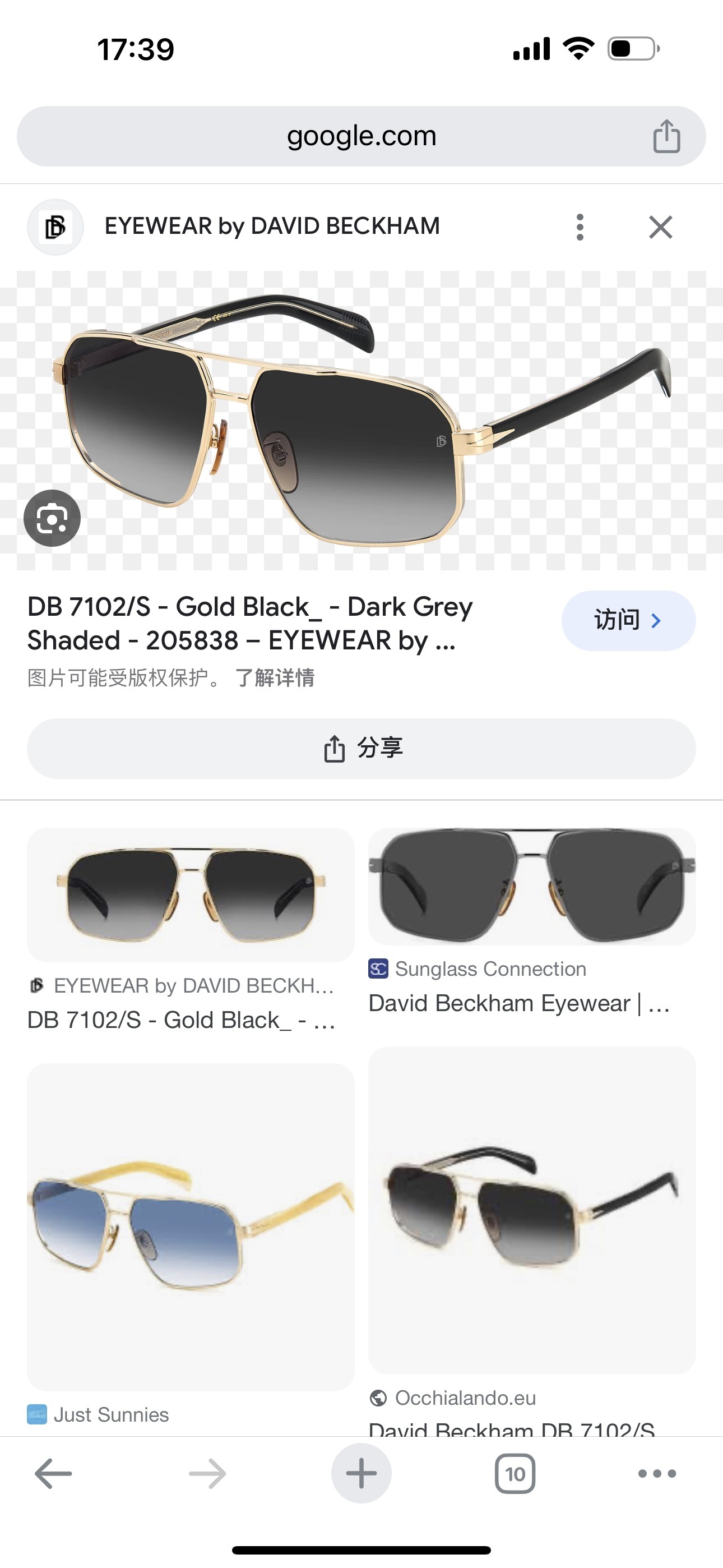Tap the 分享 share button
Viewport: 723px width, 1568px height.
(x=361, y=749)
